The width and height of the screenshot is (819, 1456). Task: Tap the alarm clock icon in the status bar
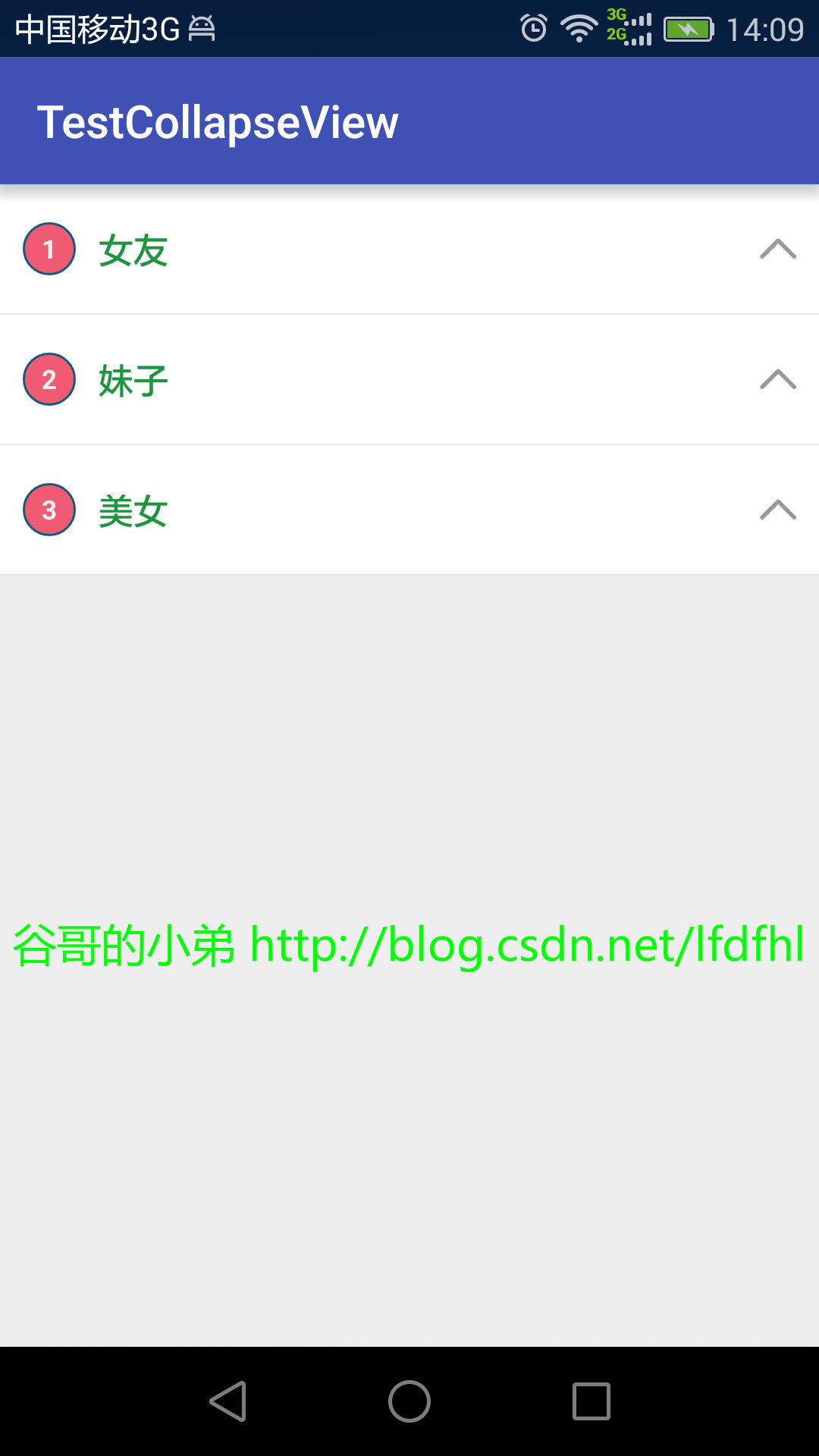point(535,27)
